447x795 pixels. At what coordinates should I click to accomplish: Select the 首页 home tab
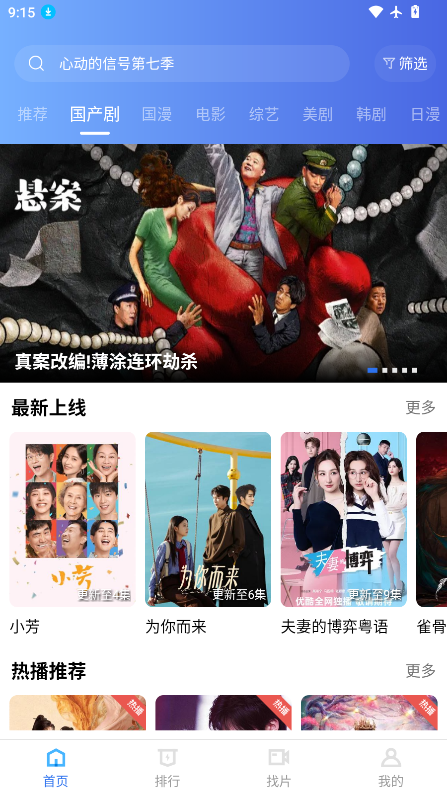coord(56,768)
